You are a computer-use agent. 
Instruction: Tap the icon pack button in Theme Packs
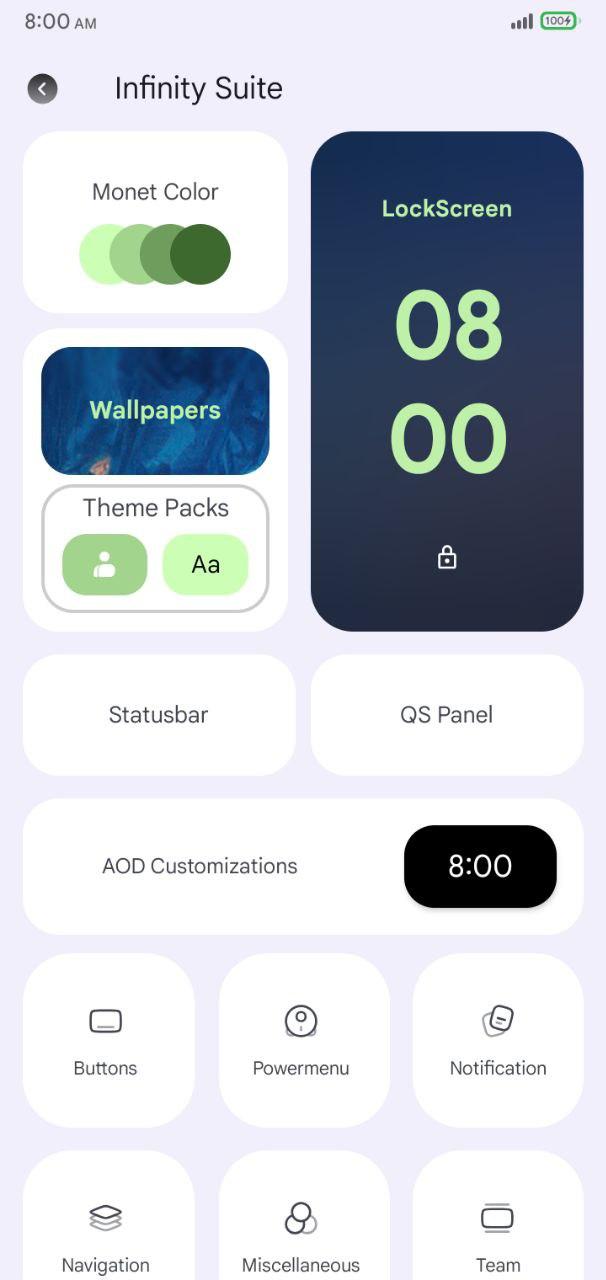point(105,564)
